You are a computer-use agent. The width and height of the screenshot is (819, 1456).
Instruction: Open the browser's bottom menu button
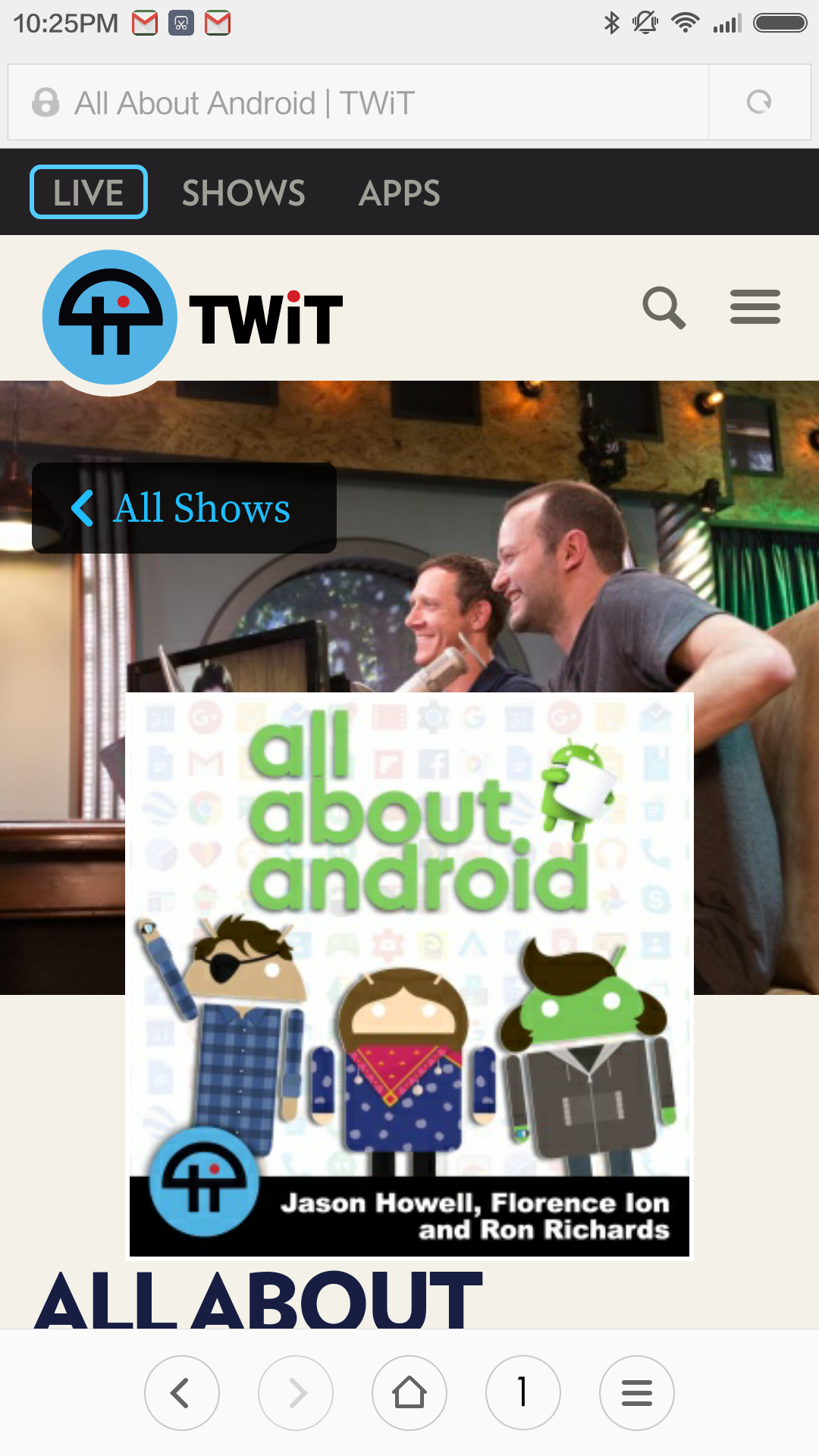point(637,1393)
